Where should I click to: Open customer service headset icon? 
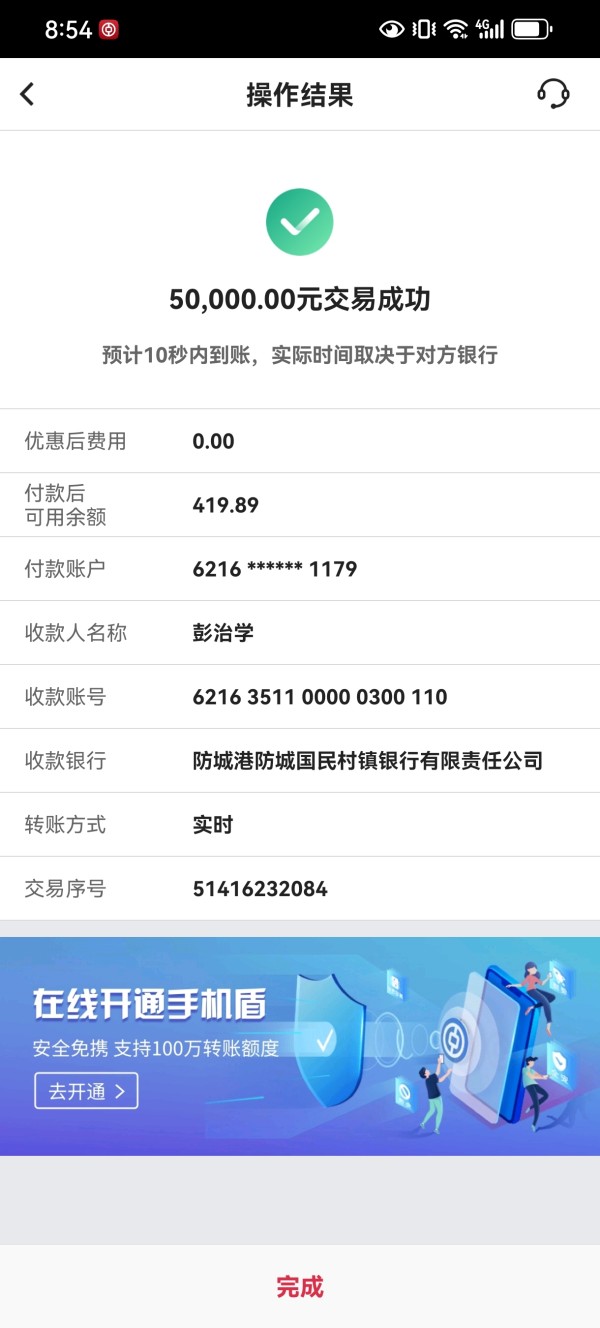553,93
